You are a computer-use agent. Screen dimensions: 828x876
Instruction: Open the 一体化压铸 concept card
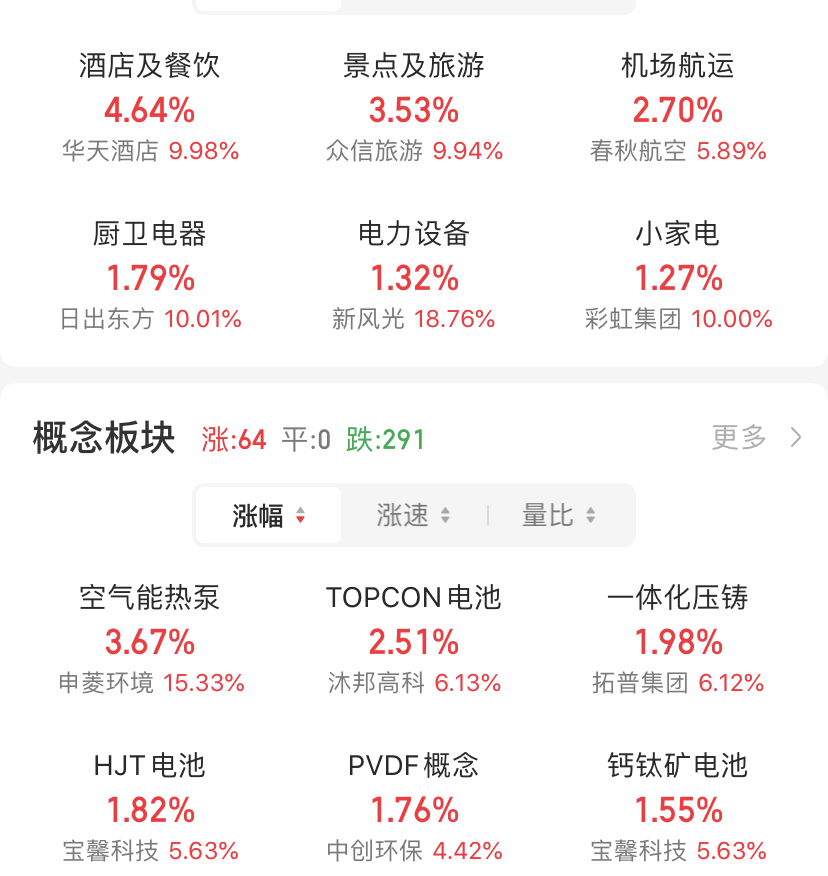click(678, 639)
